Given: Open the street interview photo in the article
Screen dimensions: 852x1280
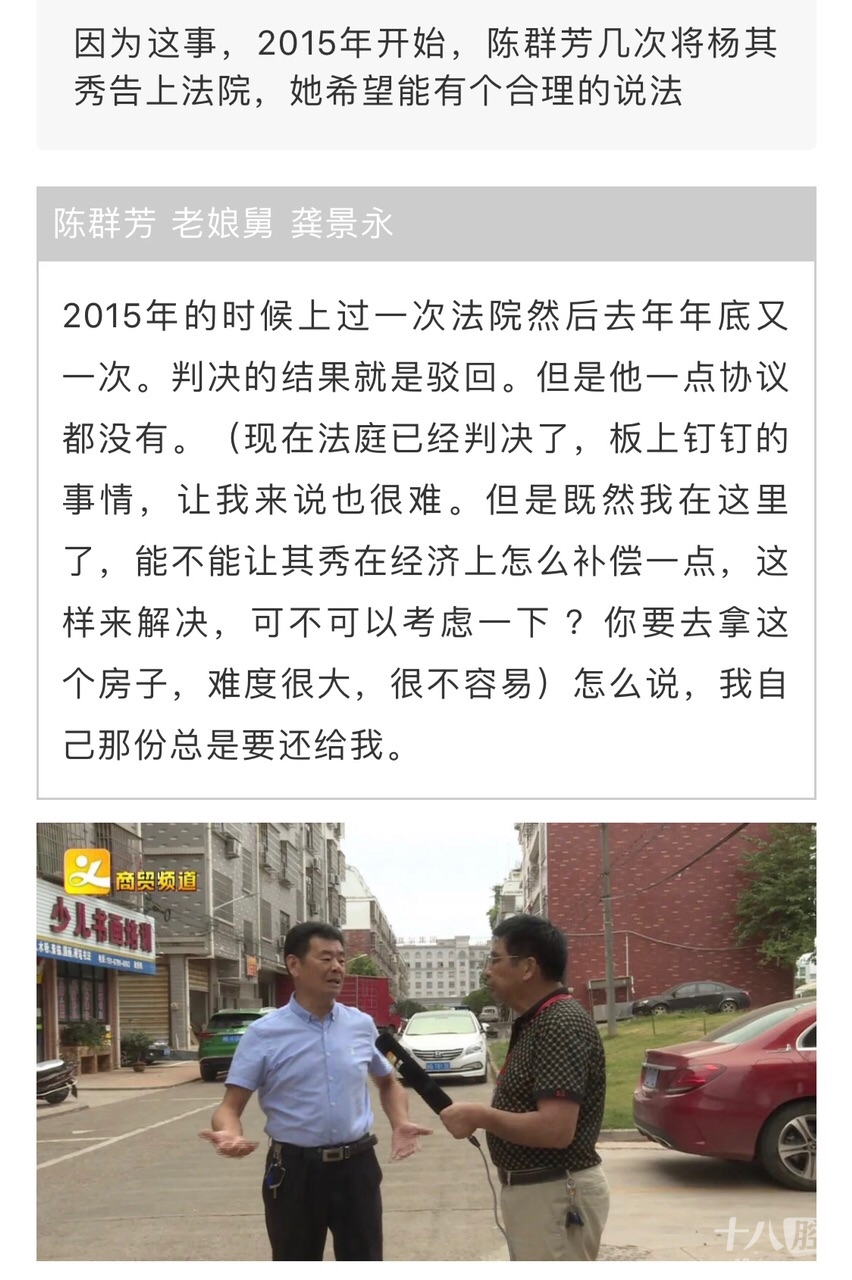Looking at the screenshot, I should [426, 1040].
